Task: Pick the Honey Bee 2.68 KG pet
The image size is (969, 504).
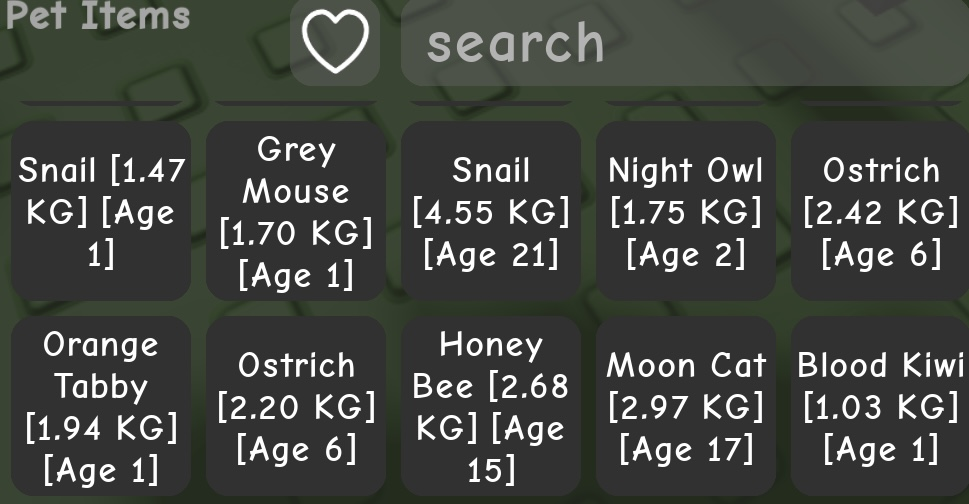Action: [491, 406]
